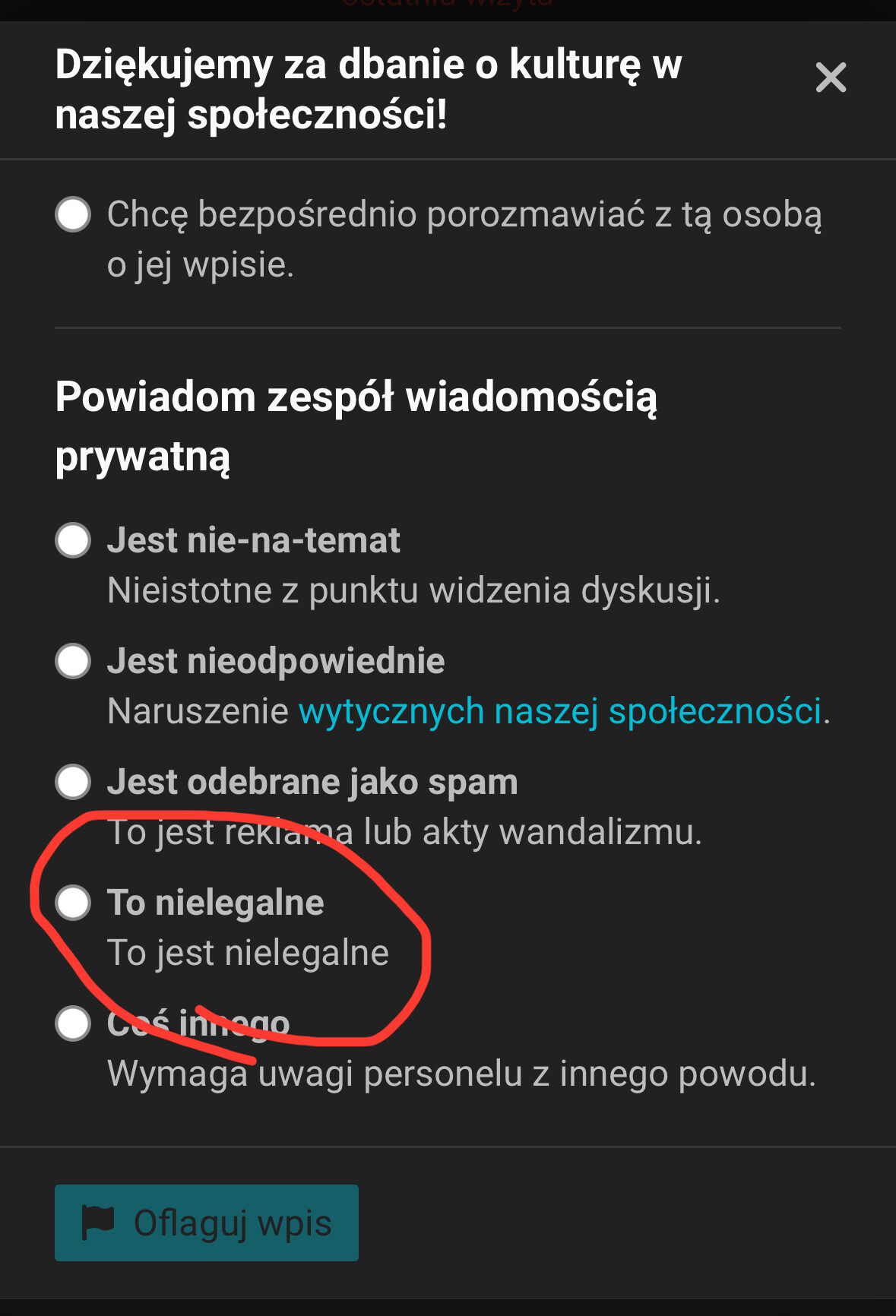
Task: Select 'Chcę bezpośrednio porozmawiać z tą osobą' option
Action: coord(73,215)
